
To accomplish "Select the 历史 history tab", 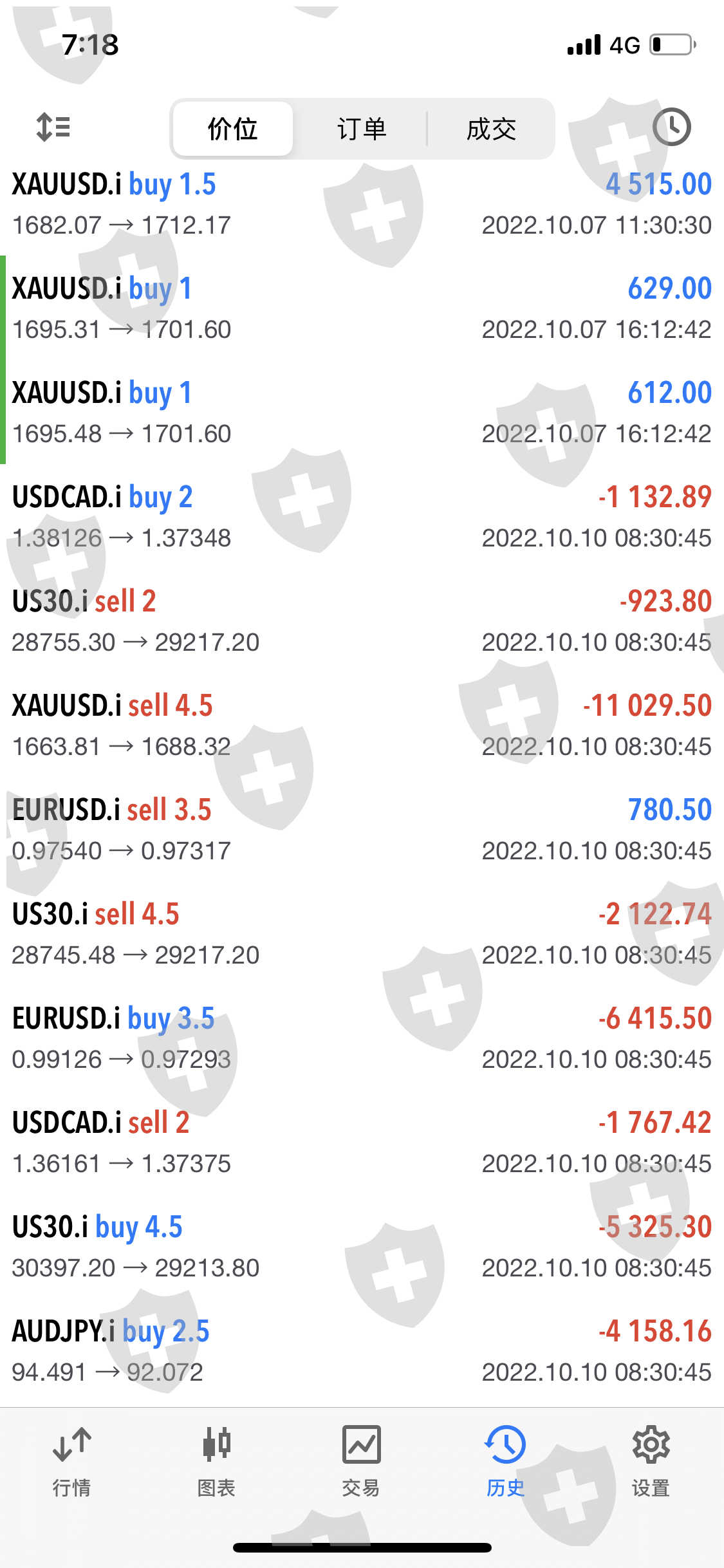I will [x=506, y=1461].
